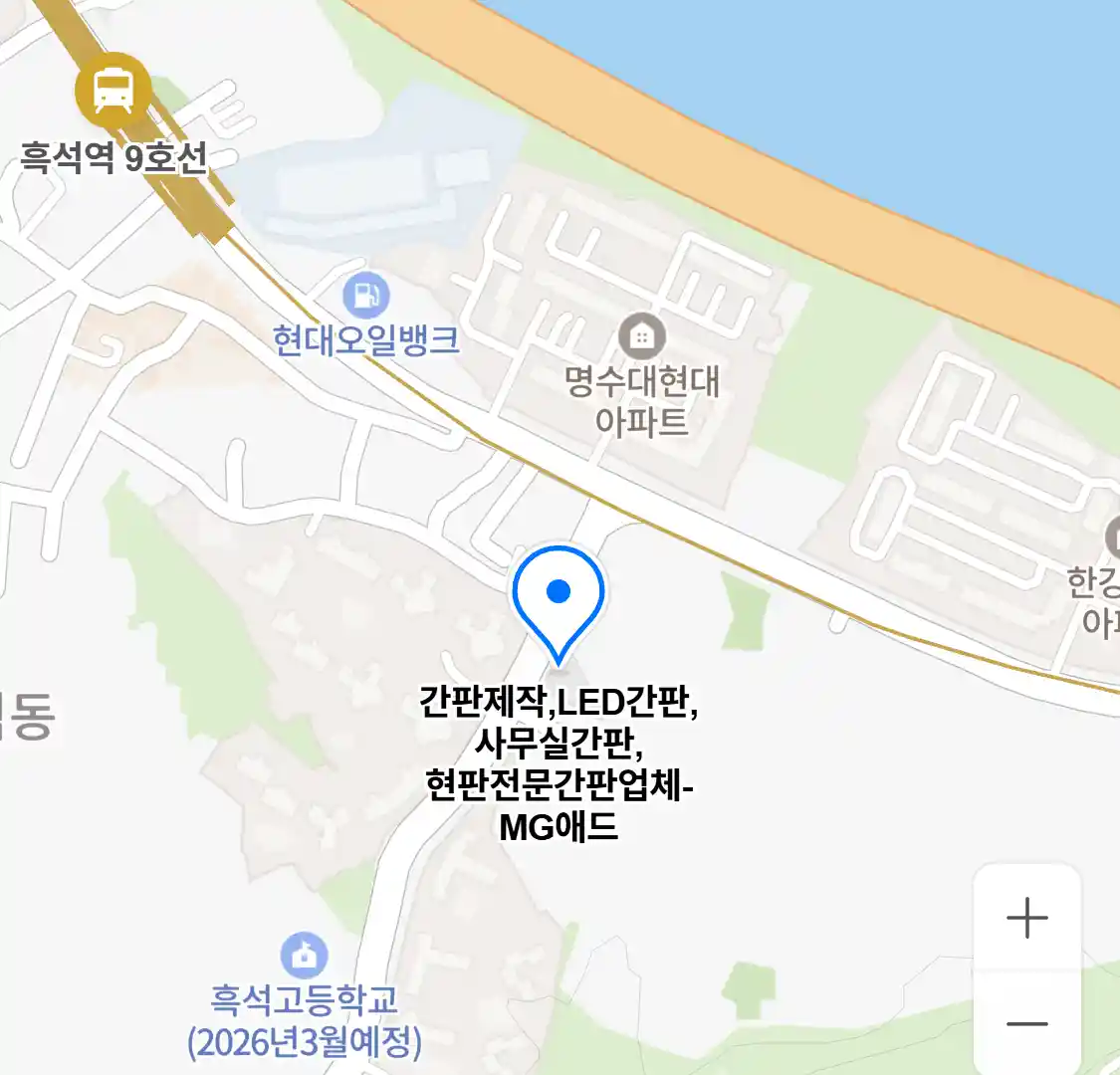Viewport: 1120px width, 1075px height.
Task: Tap the blue MG애드 location pin
Action: pos(559,597)
